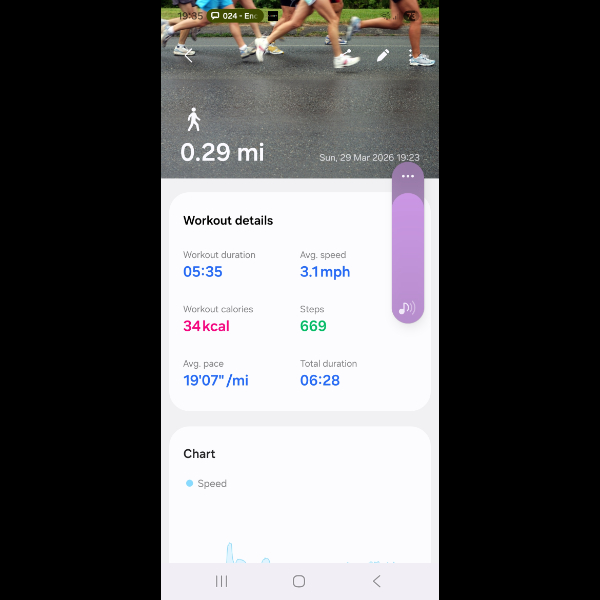Tap the system back button
Viewport: 600px width, 600px height.
click(x=376, y=581)
